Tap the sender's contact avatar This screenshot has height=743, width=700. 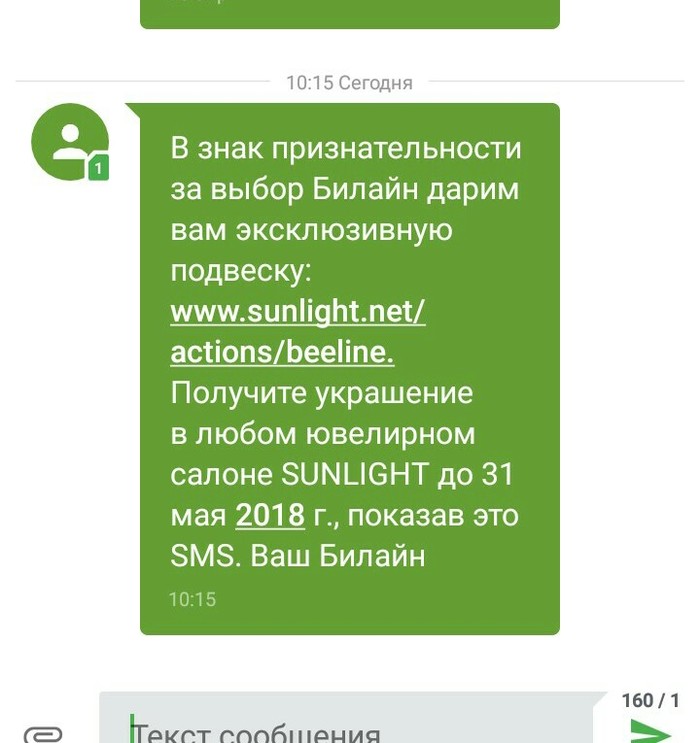(69, 142)
